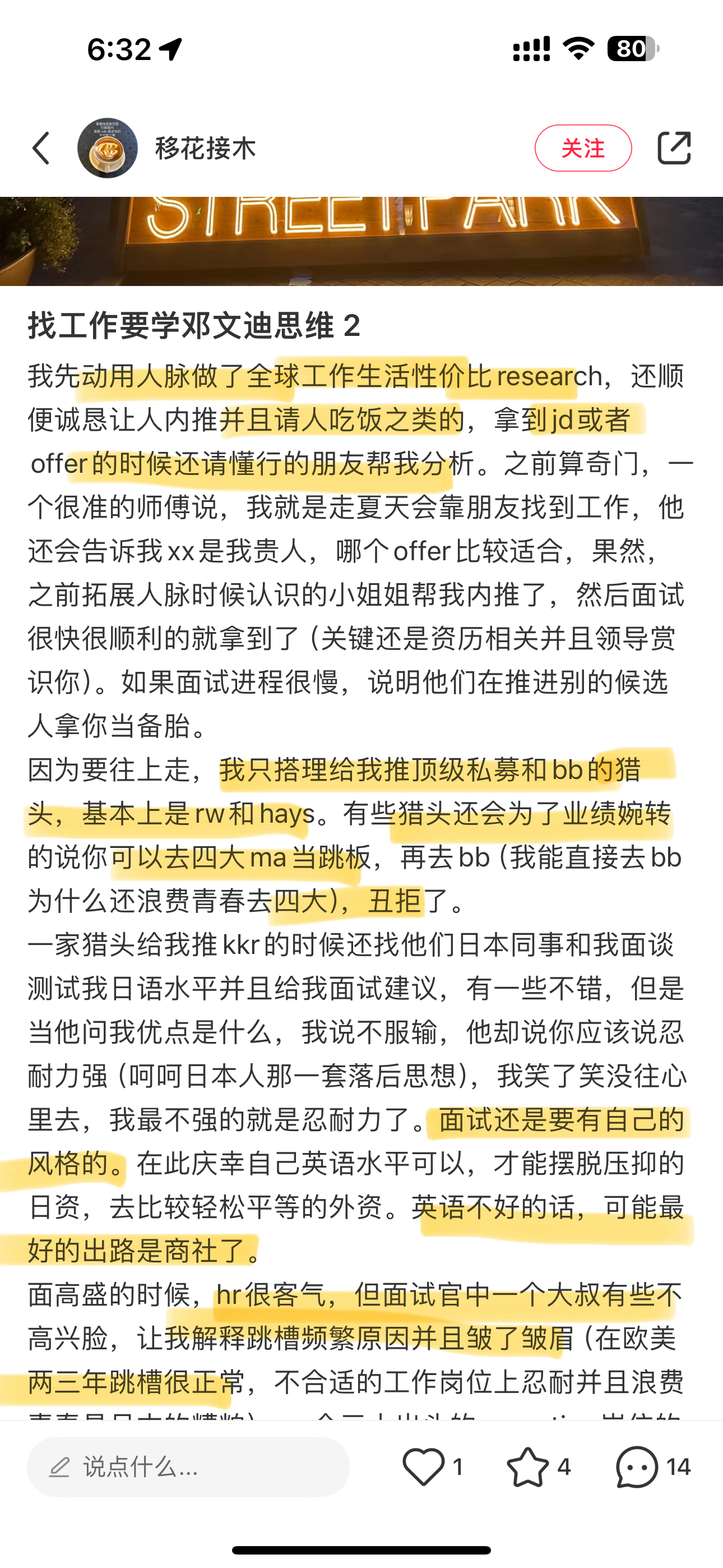
Task: Tap the 说点什么 comment input field
Action: click(188, 1467)
